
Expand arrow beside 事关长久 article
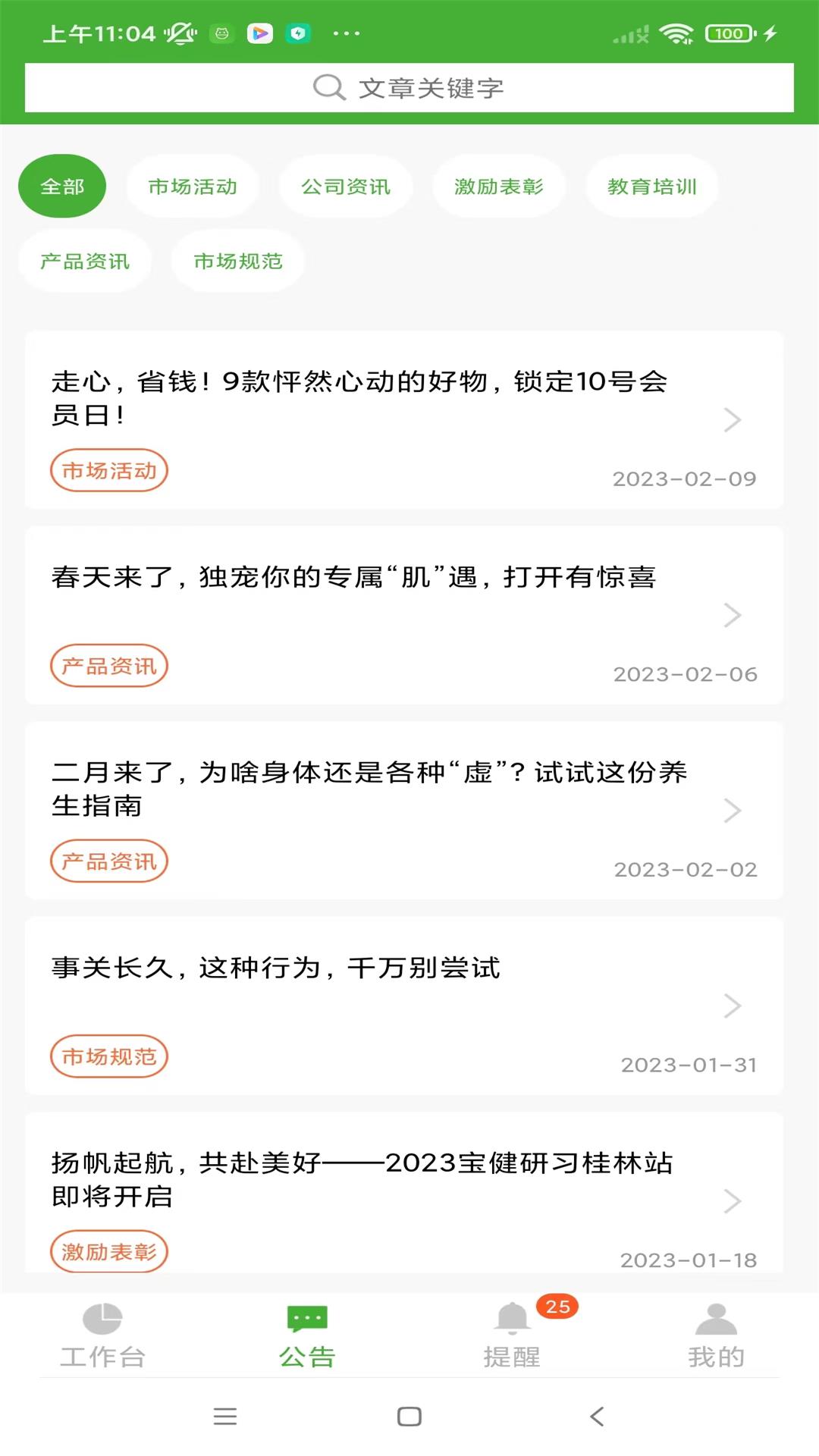pyautogui.click(x=732, y=1006)
